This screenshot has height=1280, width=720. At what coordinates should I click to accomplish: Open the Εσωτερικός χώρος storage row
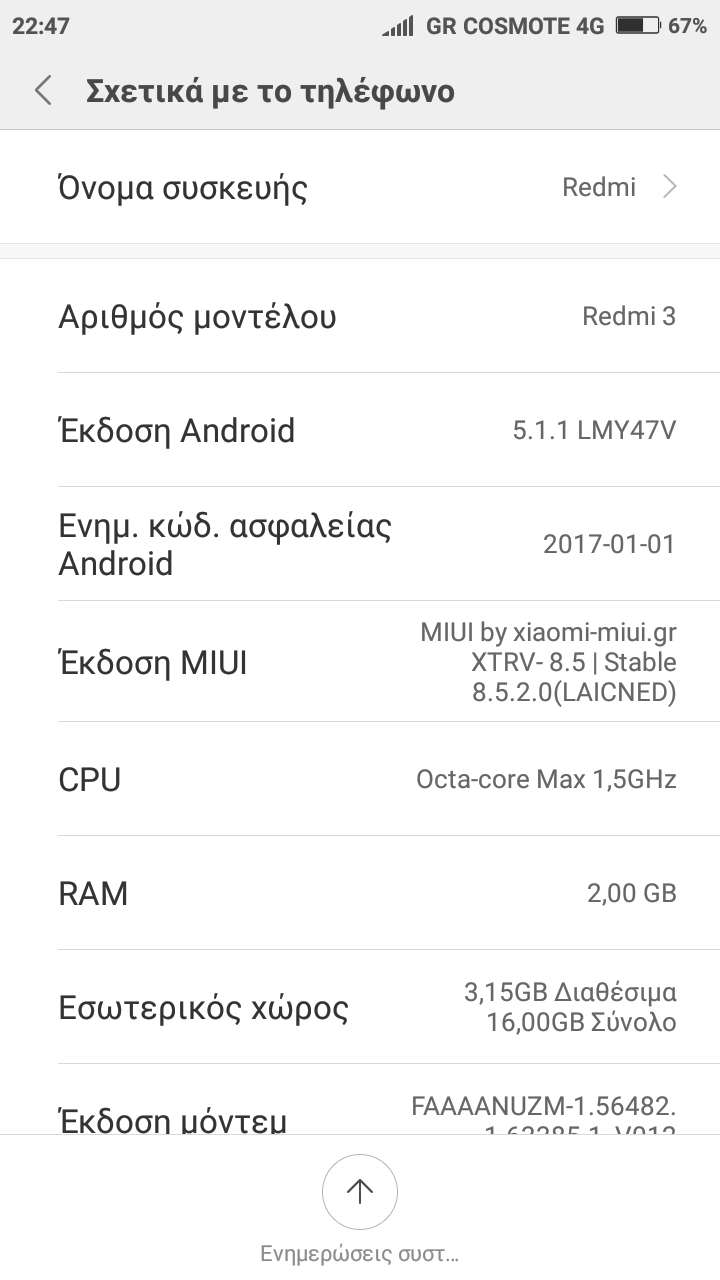coord(360,1007)
